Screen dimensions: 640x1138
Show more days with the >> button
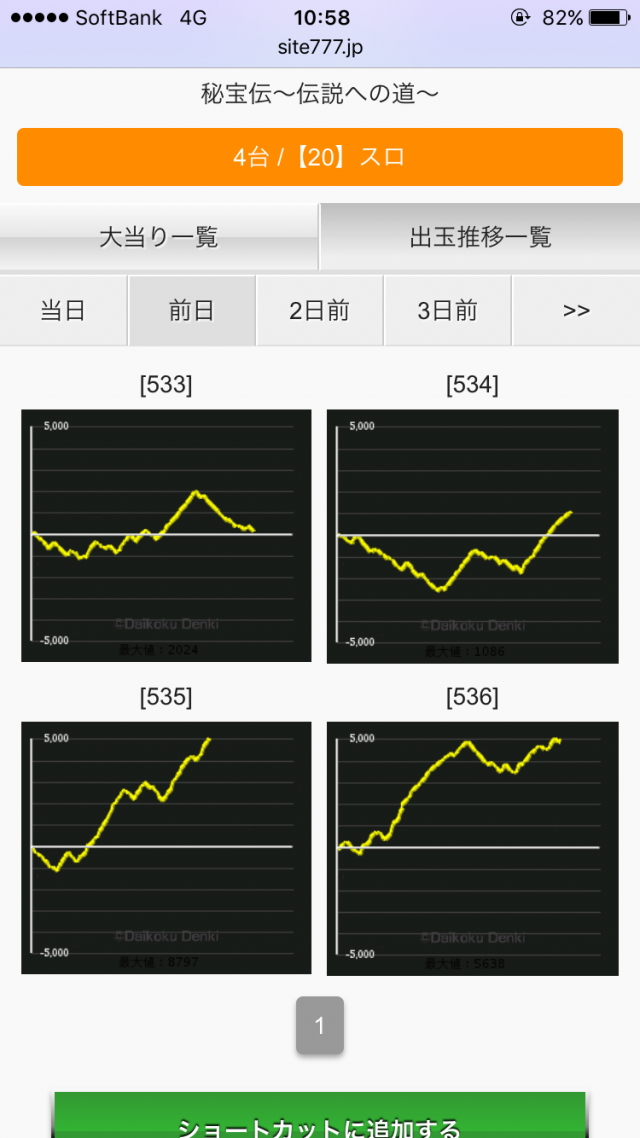[x=576, y=311]
